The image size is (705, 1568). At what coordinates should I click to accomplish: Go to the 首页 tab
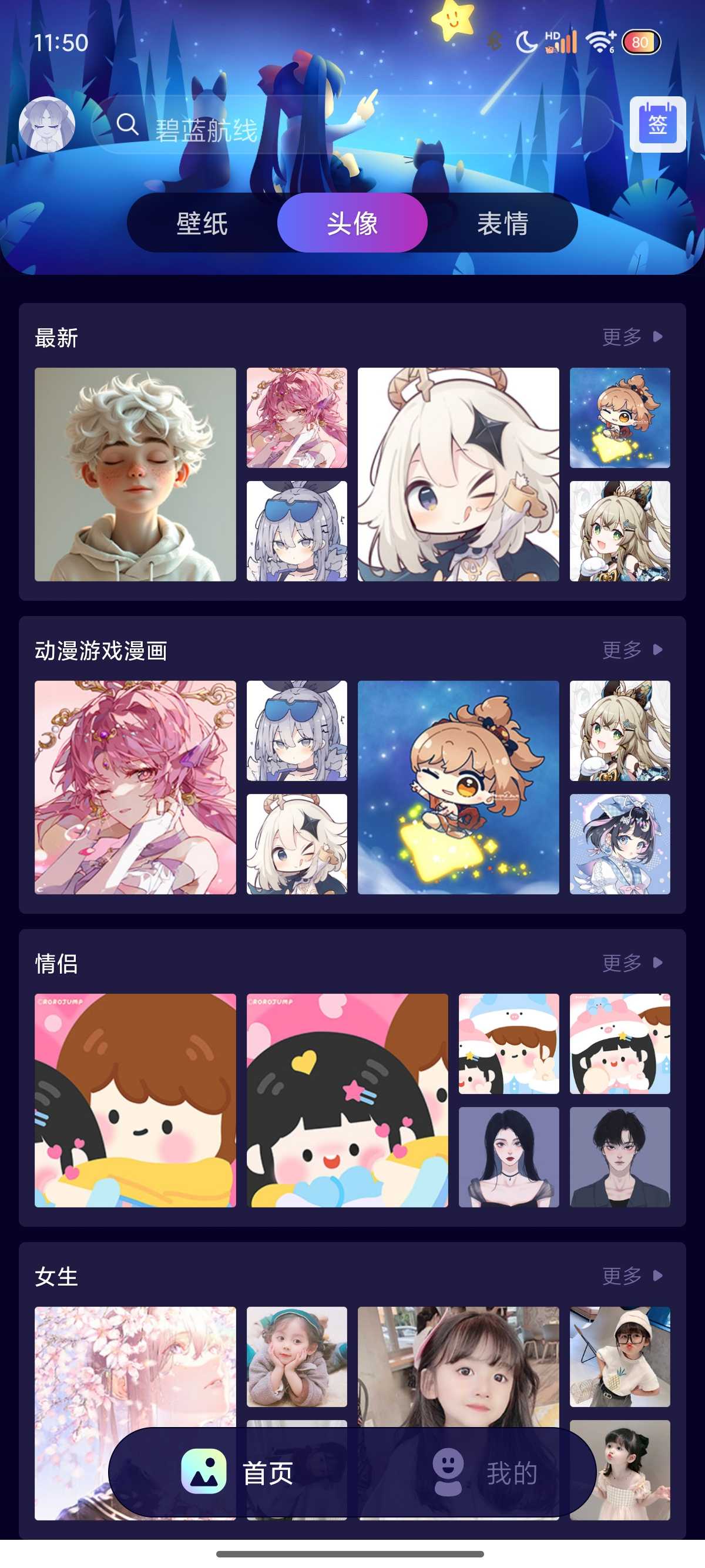pyautogui.click(x=237, y=1472)
